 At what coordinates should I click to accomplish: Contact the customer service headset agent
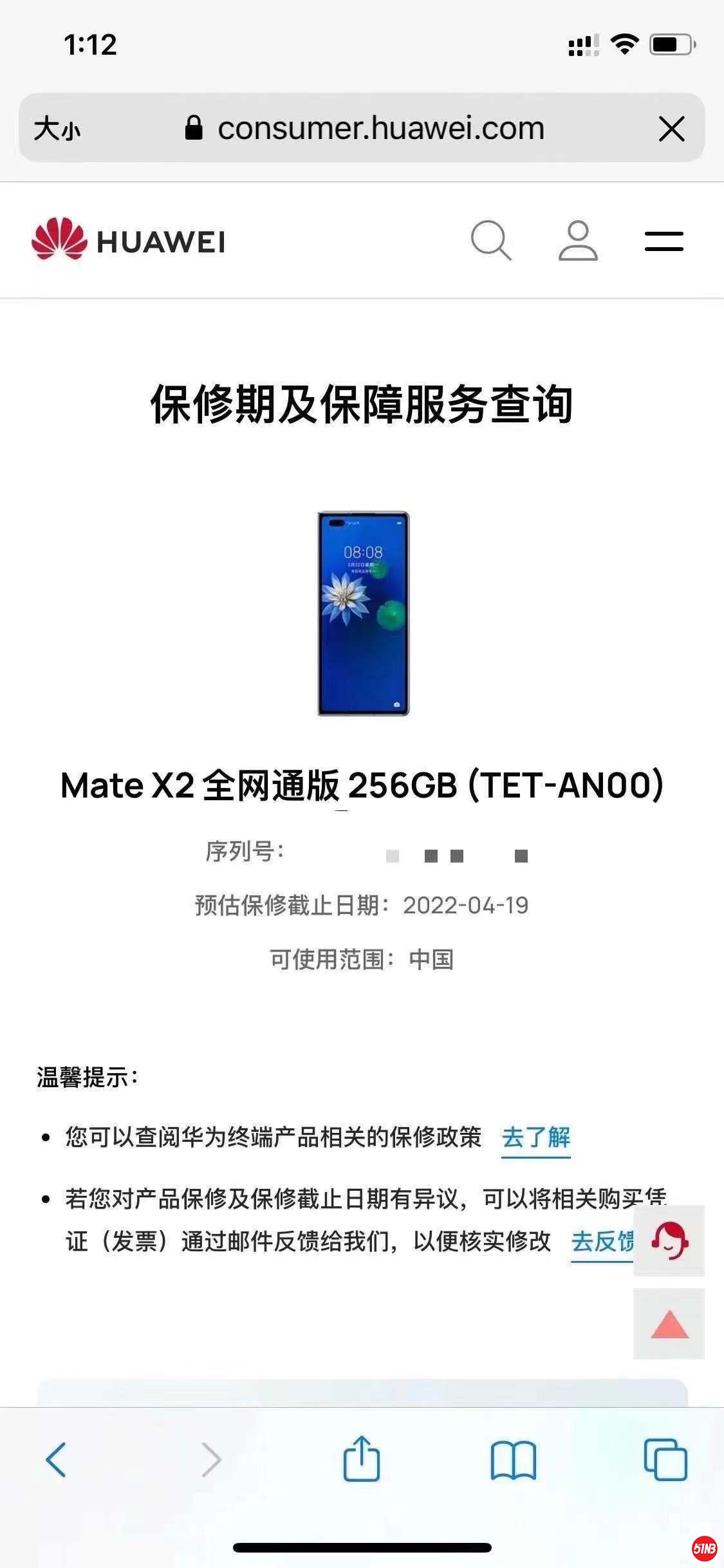pyautogui.click(x=669, y=1240)
